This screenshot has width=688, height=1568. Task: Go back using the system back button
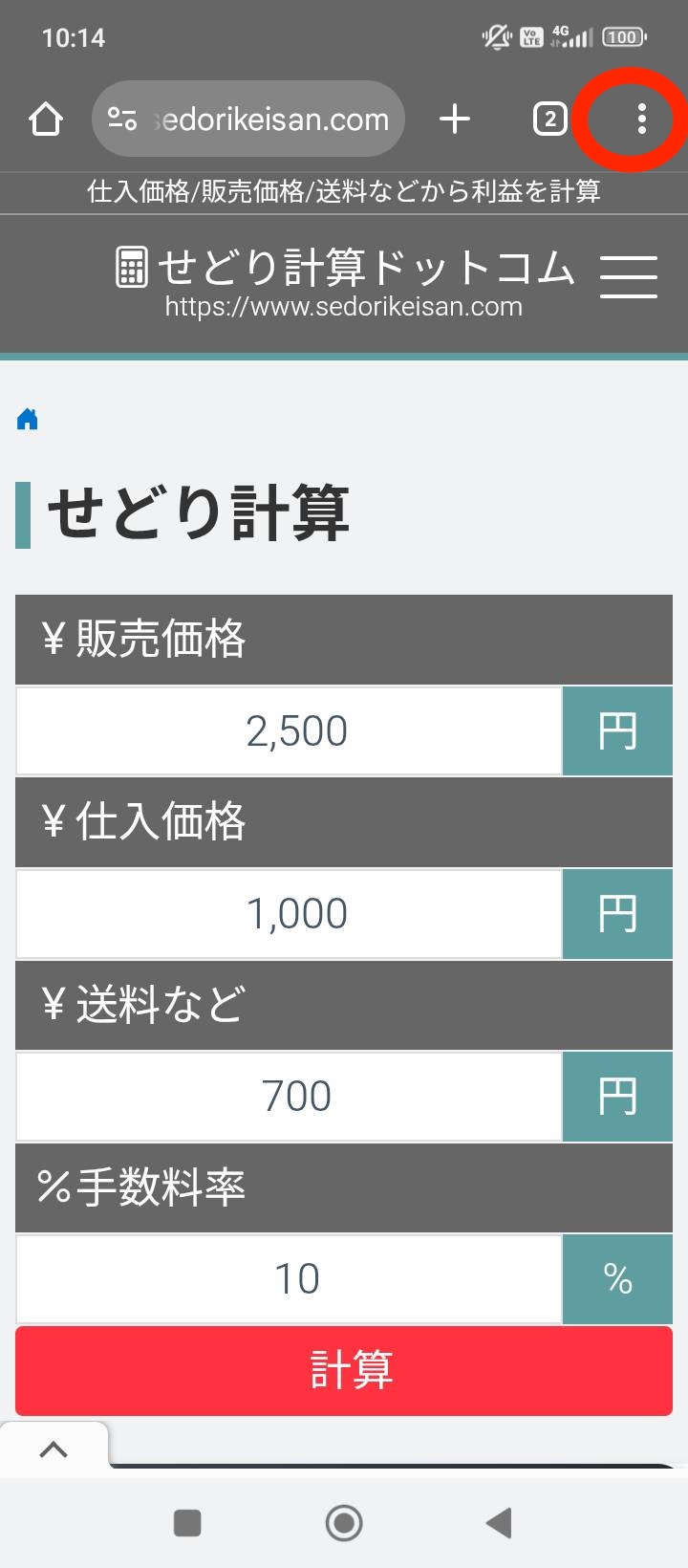pyautogui.click(x=499, y=1522)
